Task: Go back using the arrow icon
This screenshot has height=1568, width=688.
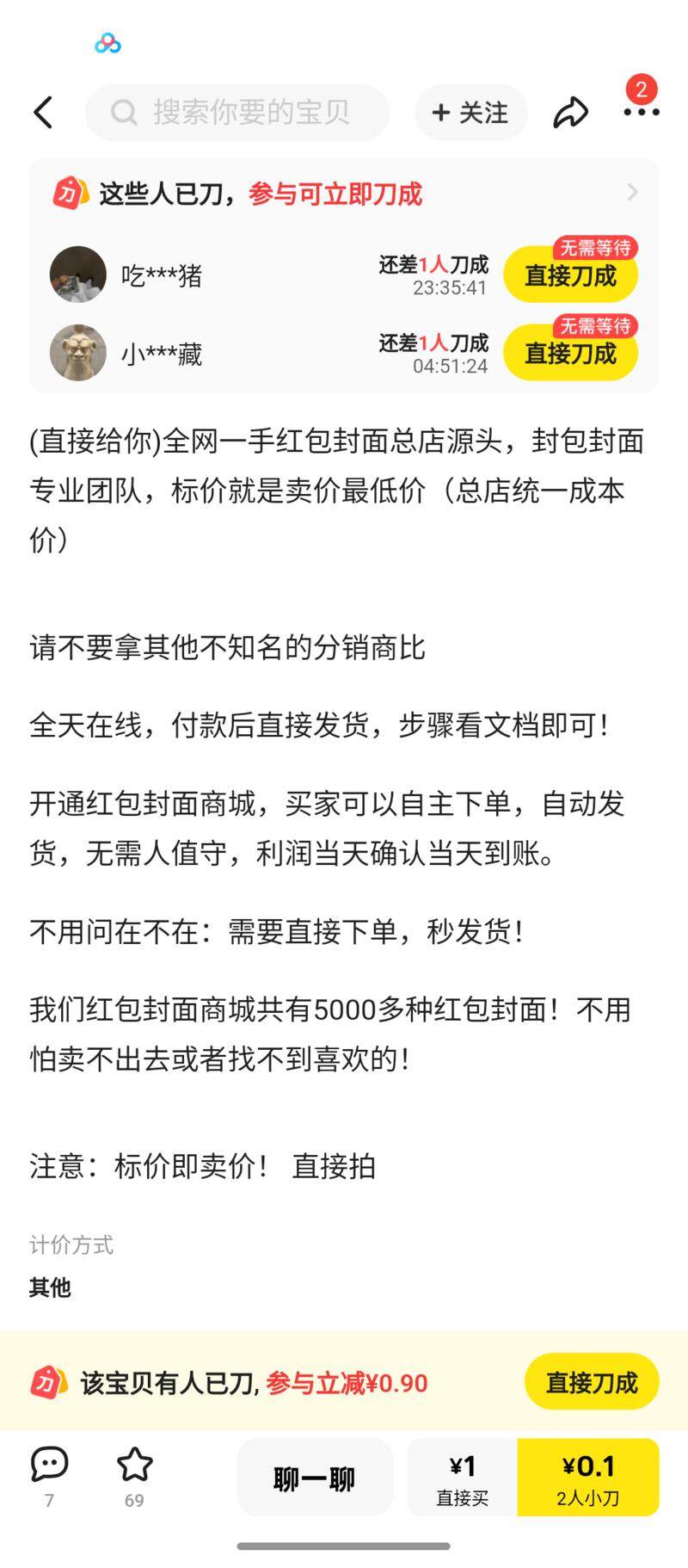Action: point(43,113)
